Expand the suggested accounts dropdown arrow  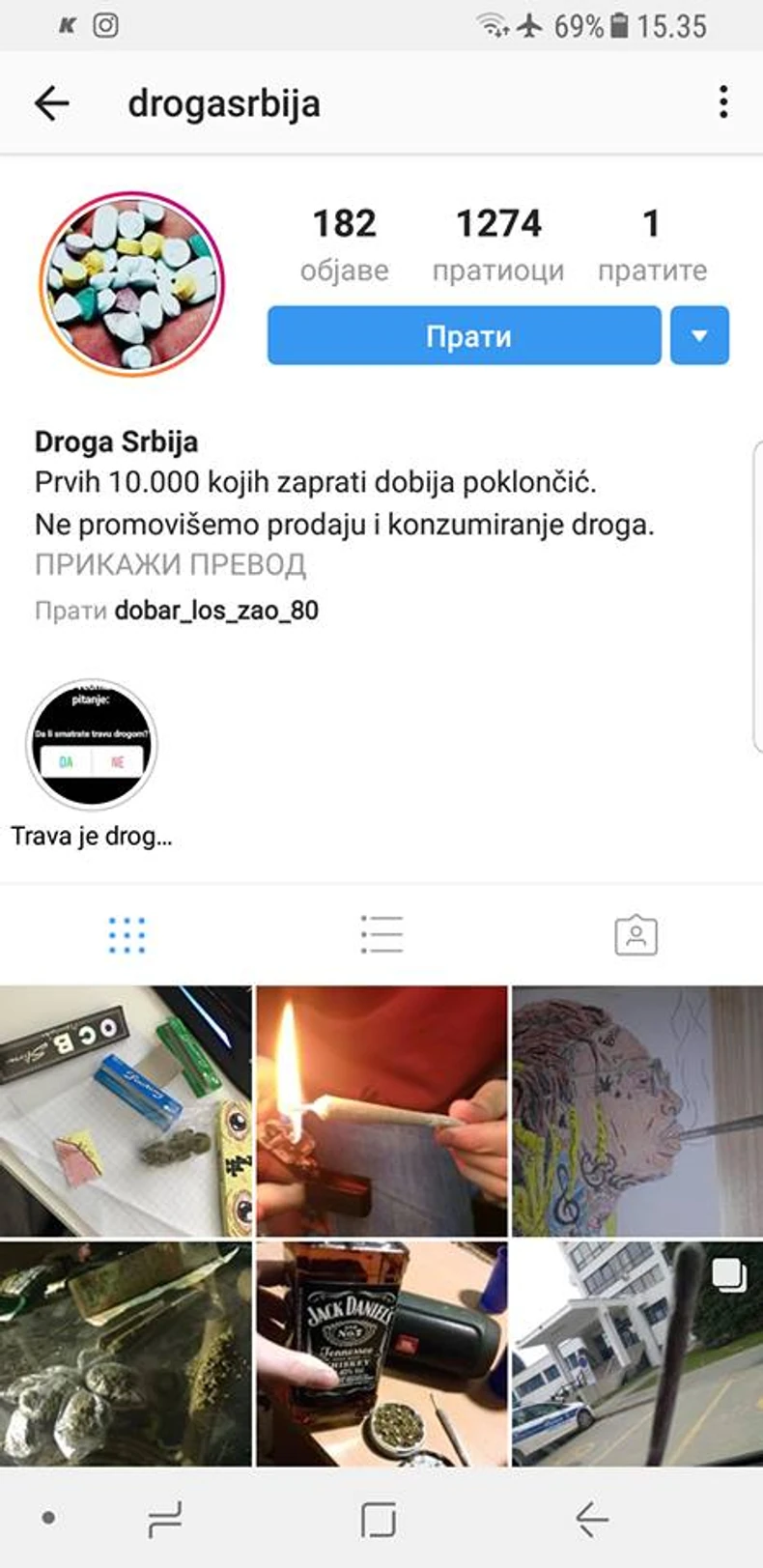tap(699, 336)
